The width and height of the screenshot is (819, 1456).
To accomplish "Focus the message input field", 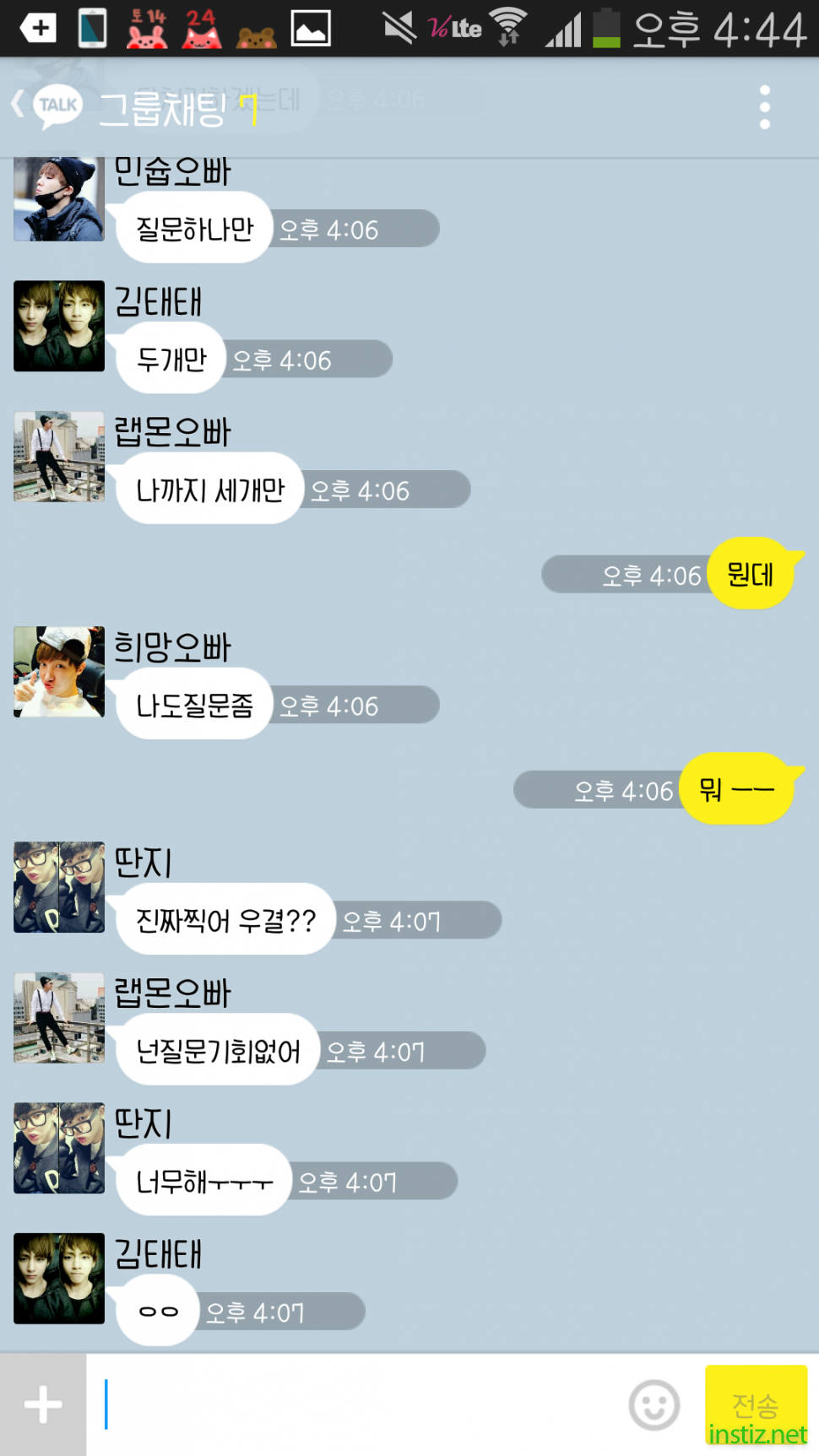I will [x=355, y=1405].
